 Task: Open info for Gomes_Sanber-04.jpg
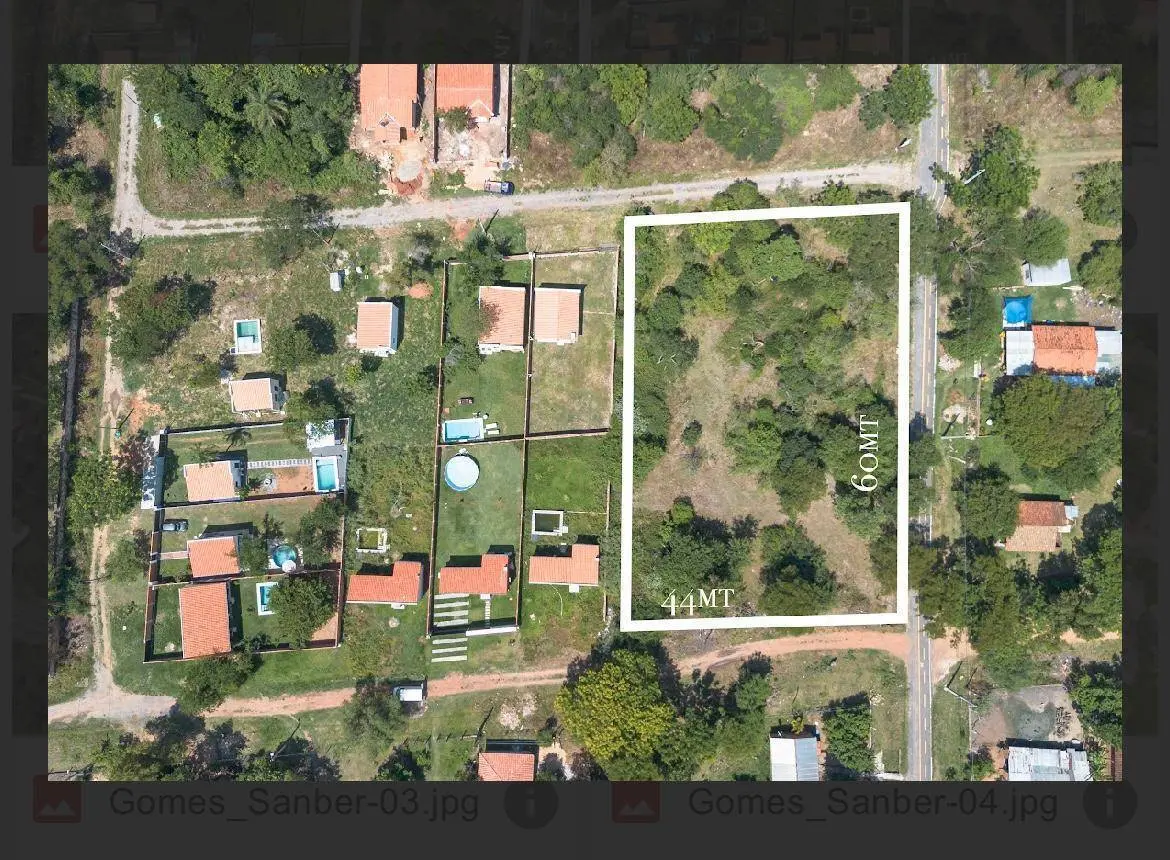[x=1109, y=803]
